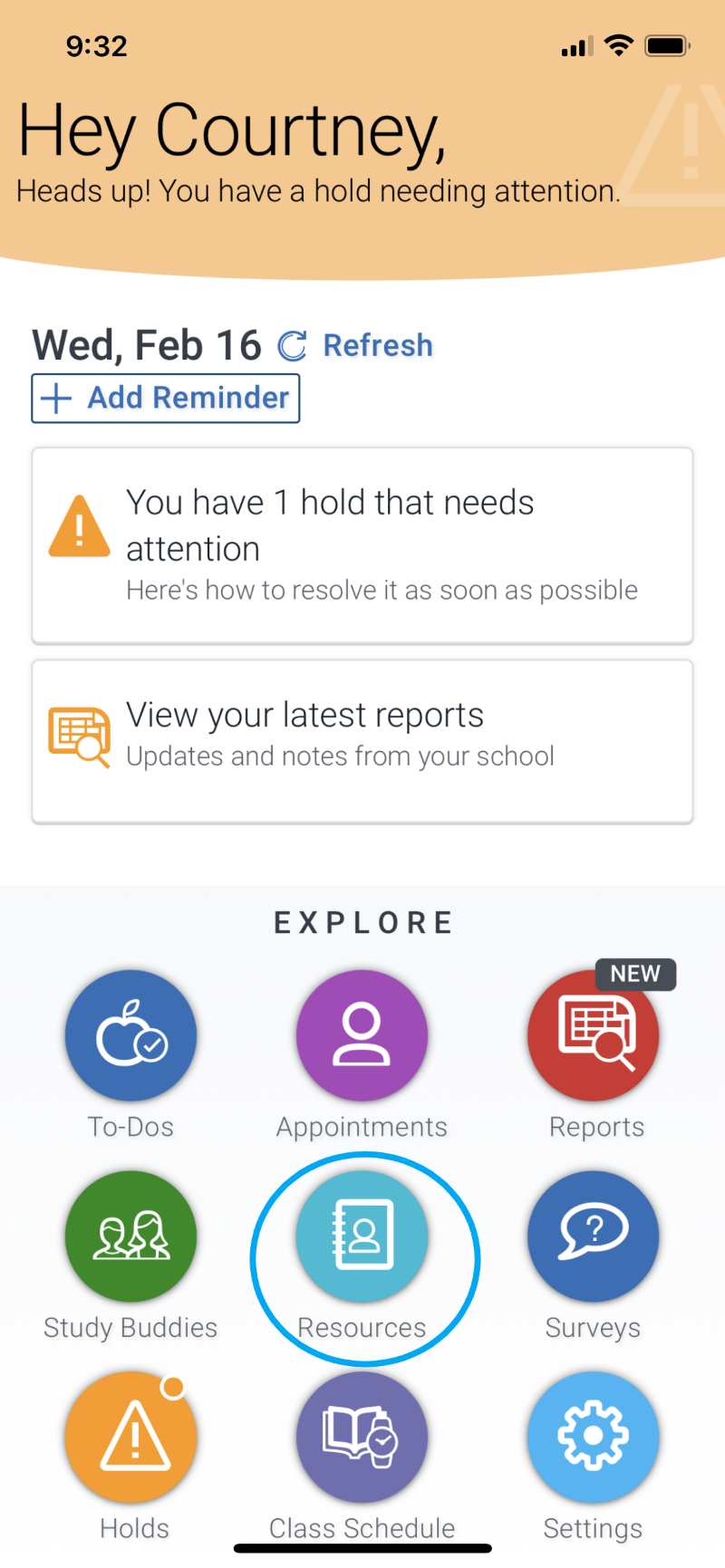Open To-Dos from Explore
725x1568 pixels.
(x=131, y=1036)
